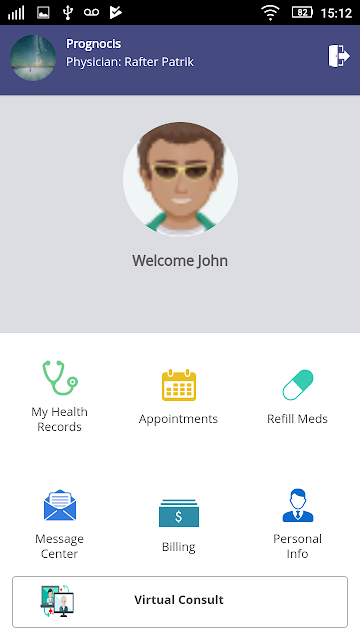Open the Message Center
This screenshot has width=360, height=640.
(60, 524)
